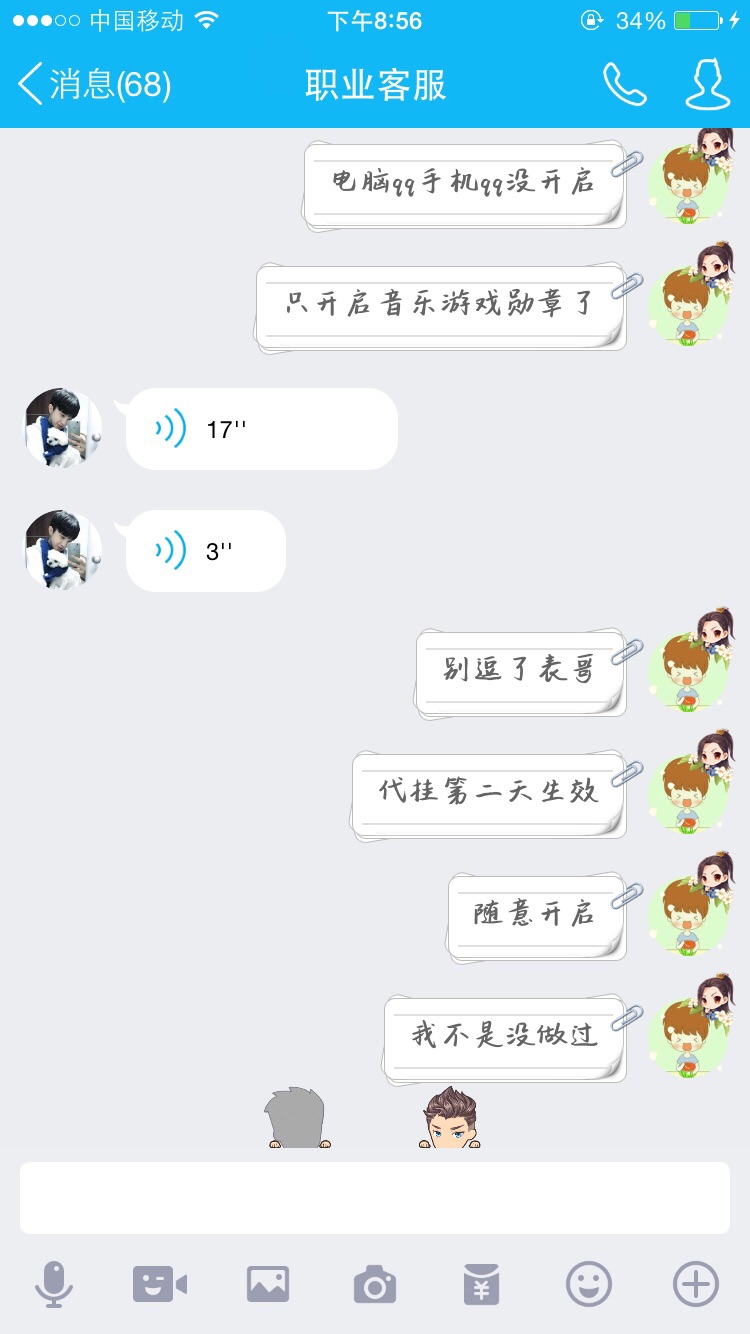Open the emoji panel

pyautogui.click(x=589, y=1283)
